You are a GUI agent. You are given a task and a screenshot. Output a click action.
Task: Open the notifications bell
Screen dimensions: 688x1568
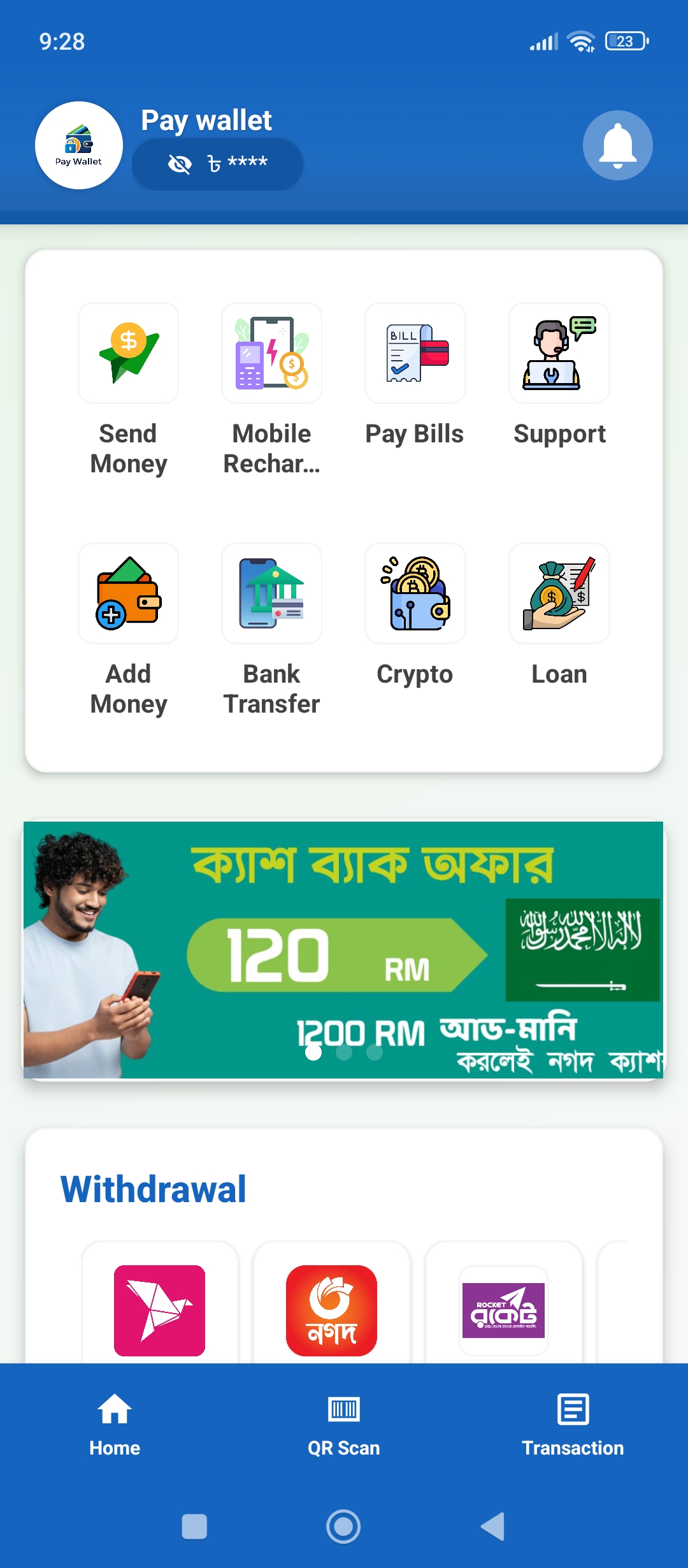[x=617, y=145]
